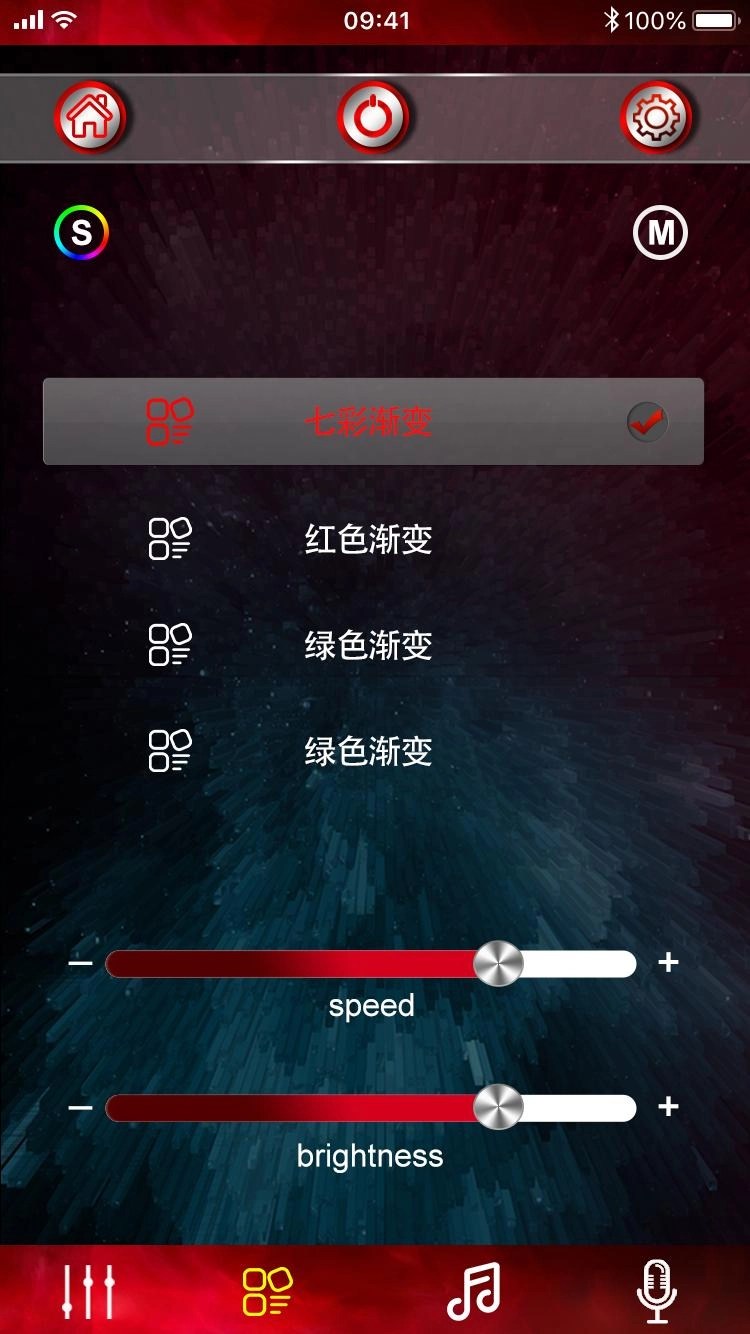Go to the home screen icon

tap(90, 118)
